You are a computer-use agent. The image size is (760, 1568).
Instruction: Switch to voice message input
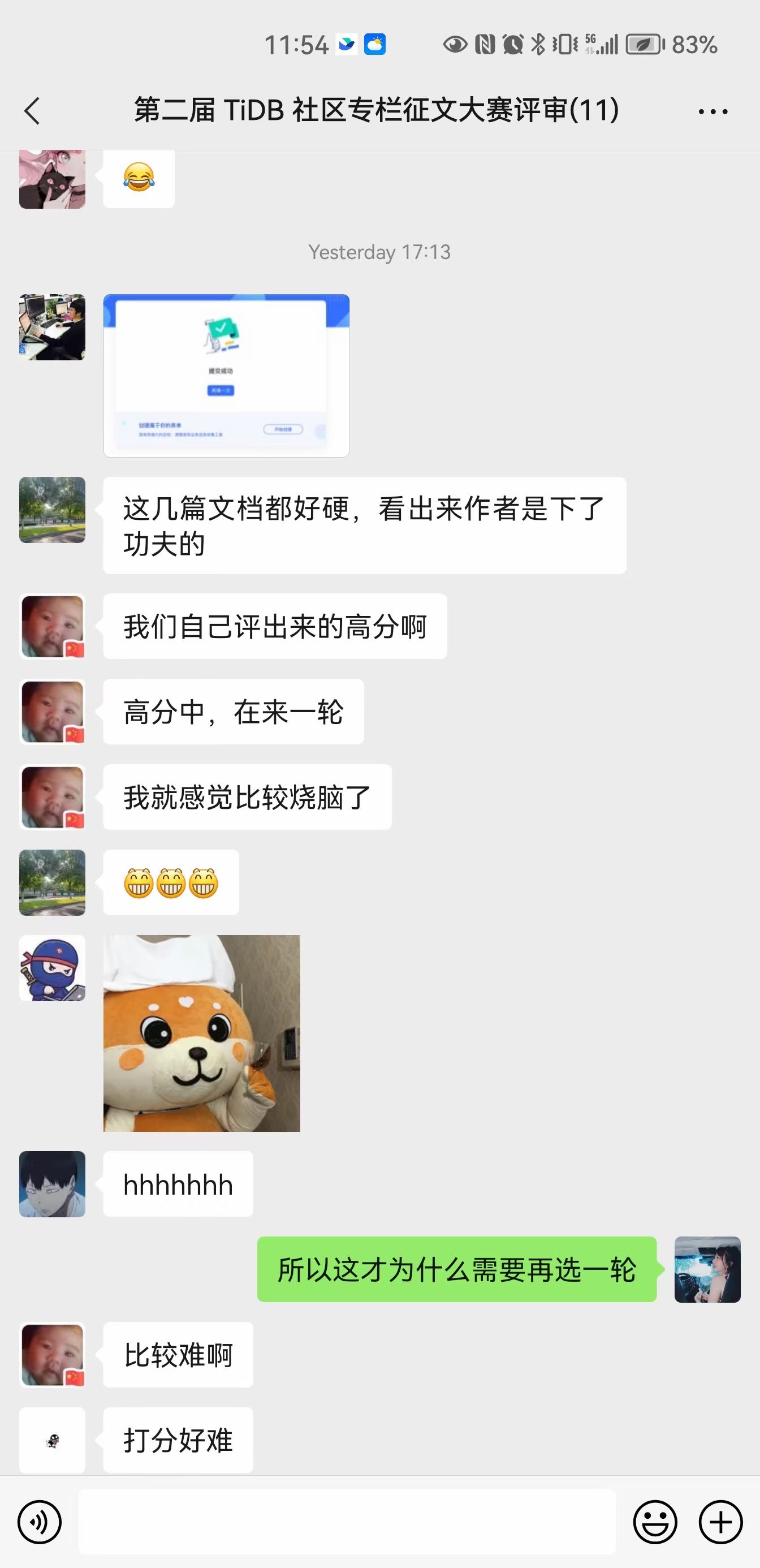point(40,1522)
